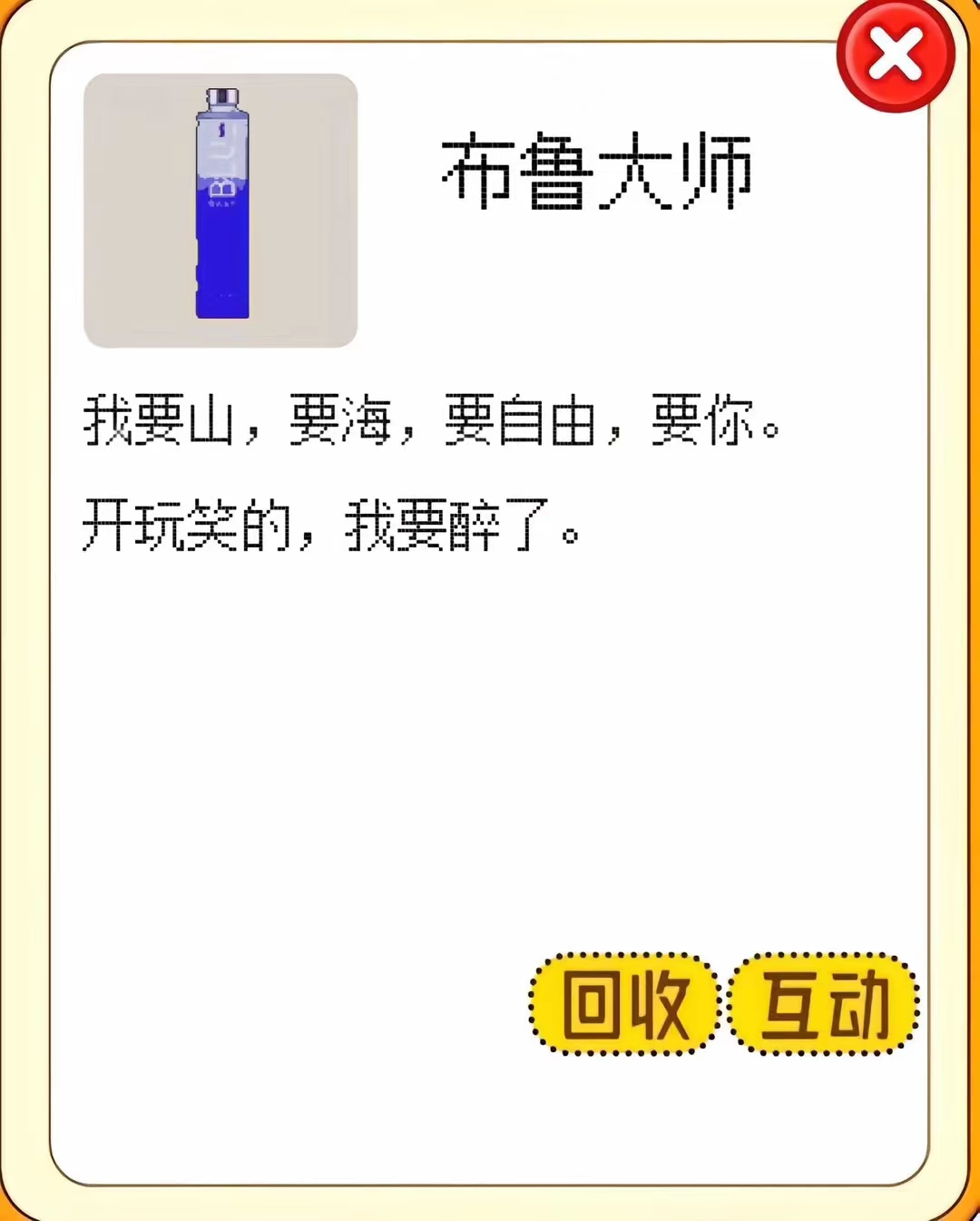
Task: Tap the 回收 recycle button
Action: (624, 1004)
